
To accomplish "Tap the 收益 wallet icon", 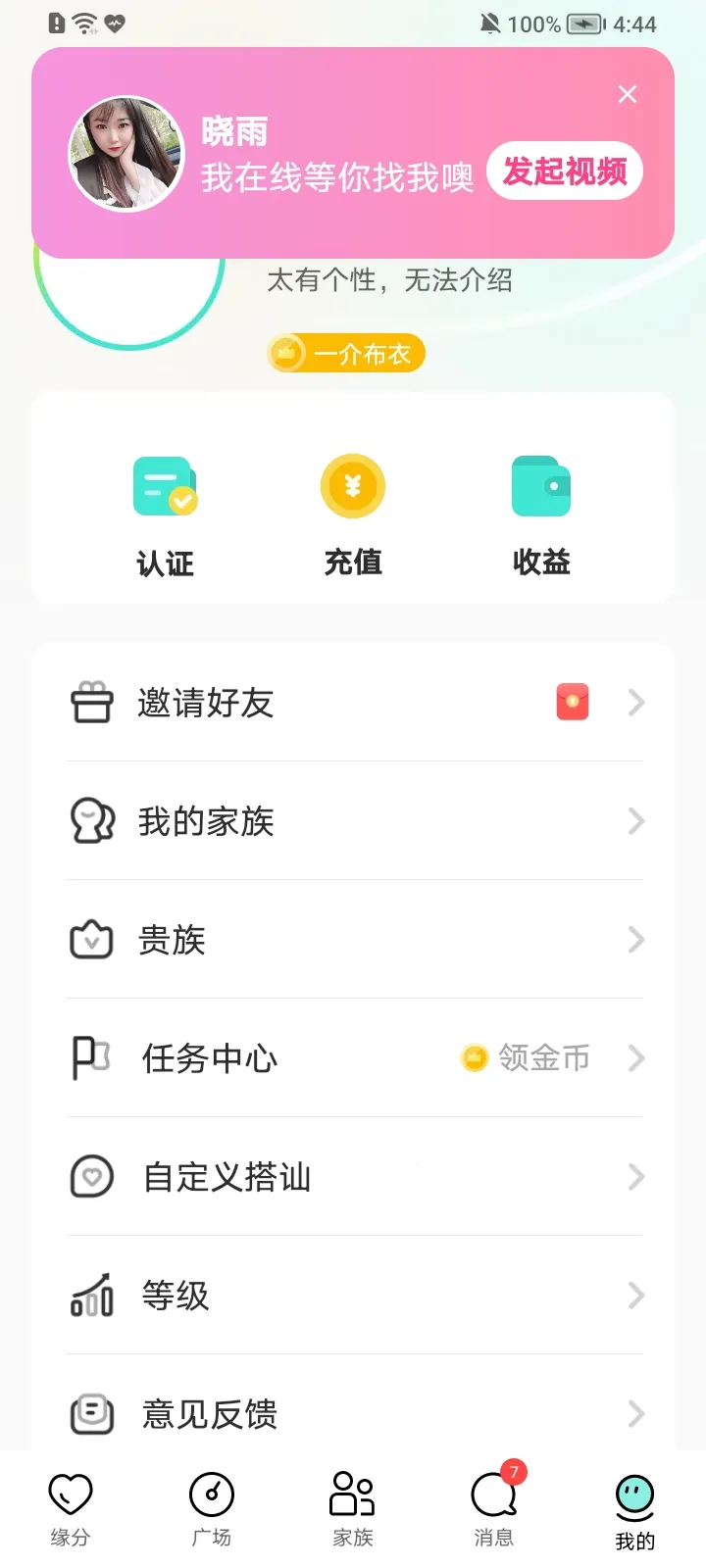I will tap(541, 485).
